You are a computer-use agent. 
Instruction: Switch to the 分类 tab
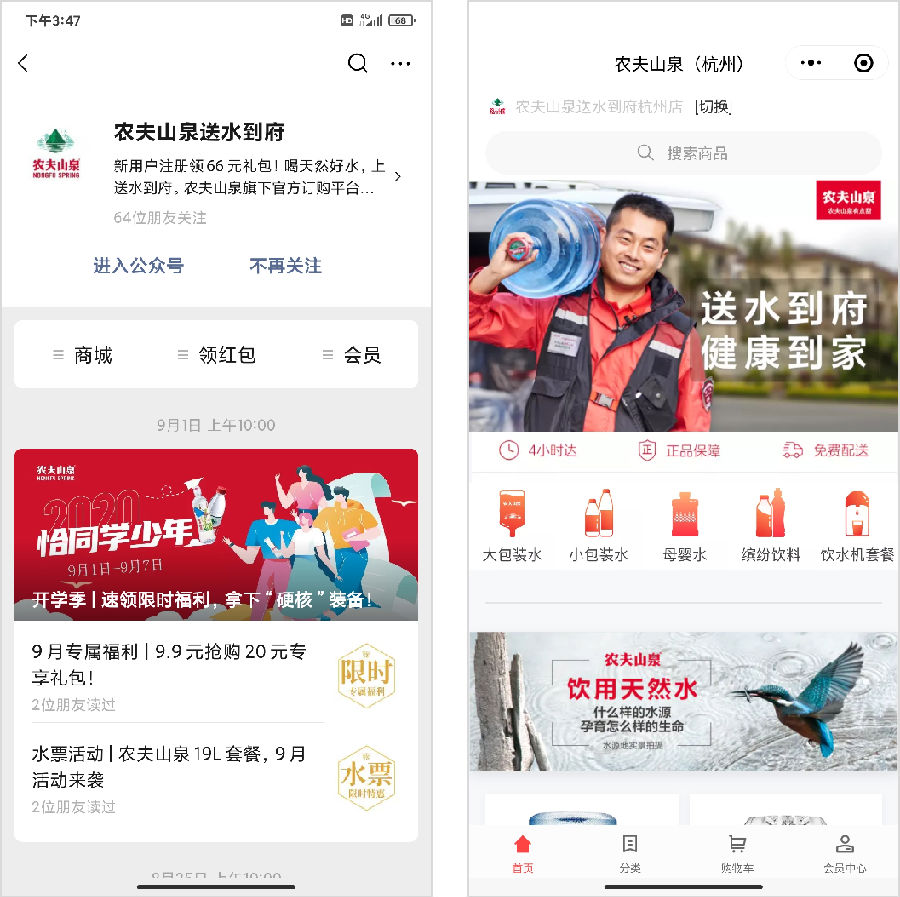pos(630,853)
